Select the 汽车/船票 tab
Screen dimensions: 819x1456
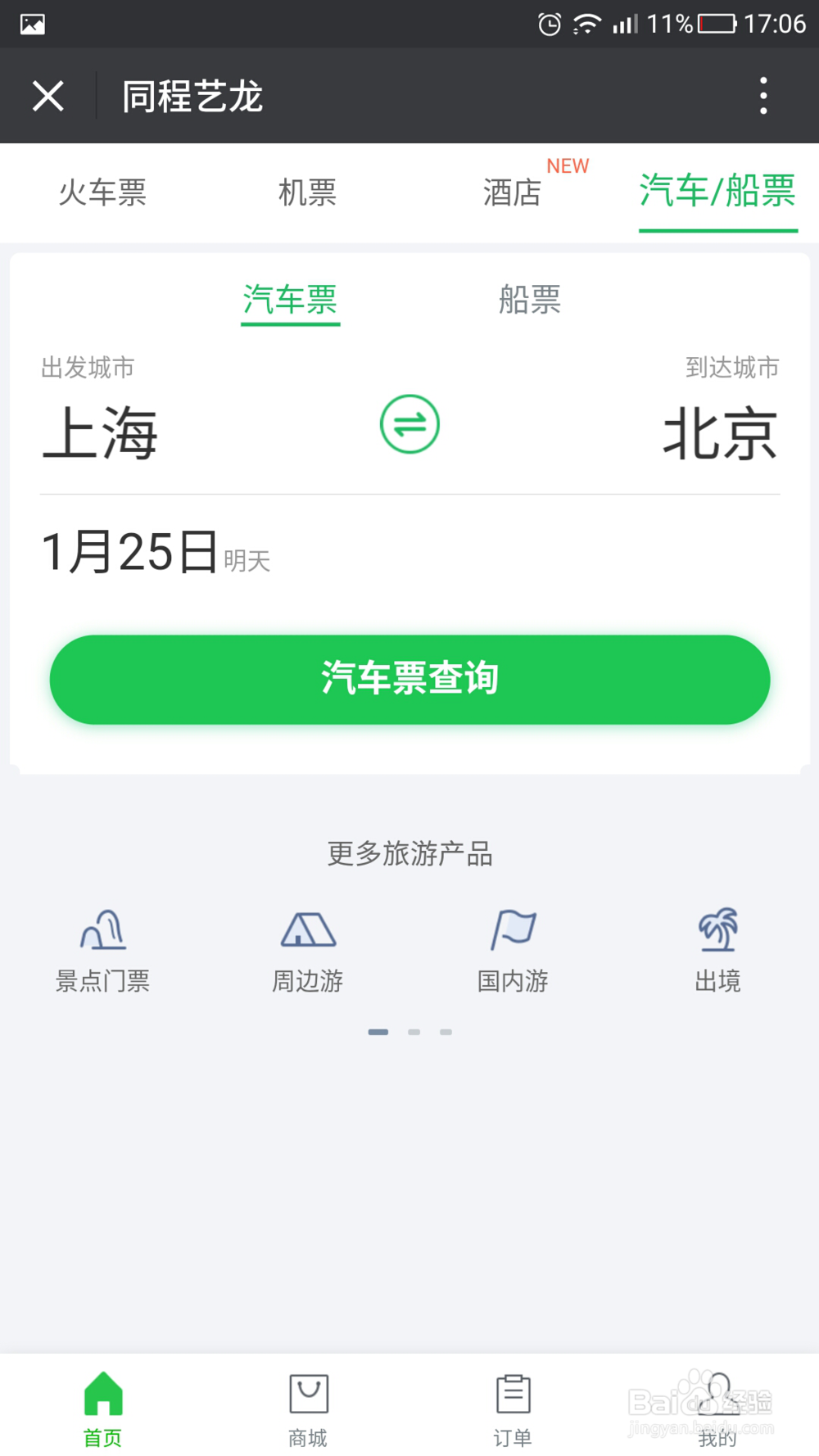pos(717,191)
